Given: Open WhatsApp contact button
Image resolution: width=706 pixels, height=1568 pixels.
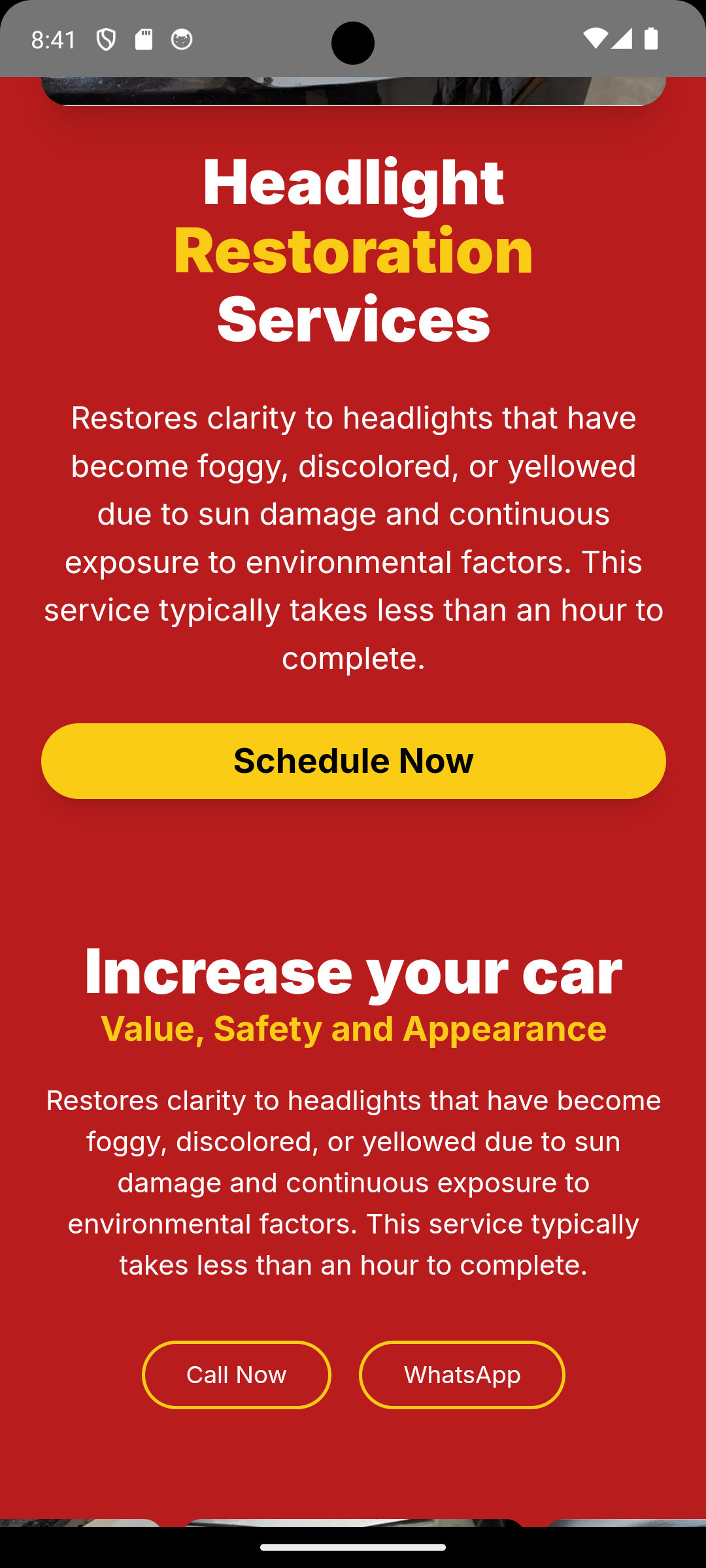Looking at the screenshot, I should 462,1375.
